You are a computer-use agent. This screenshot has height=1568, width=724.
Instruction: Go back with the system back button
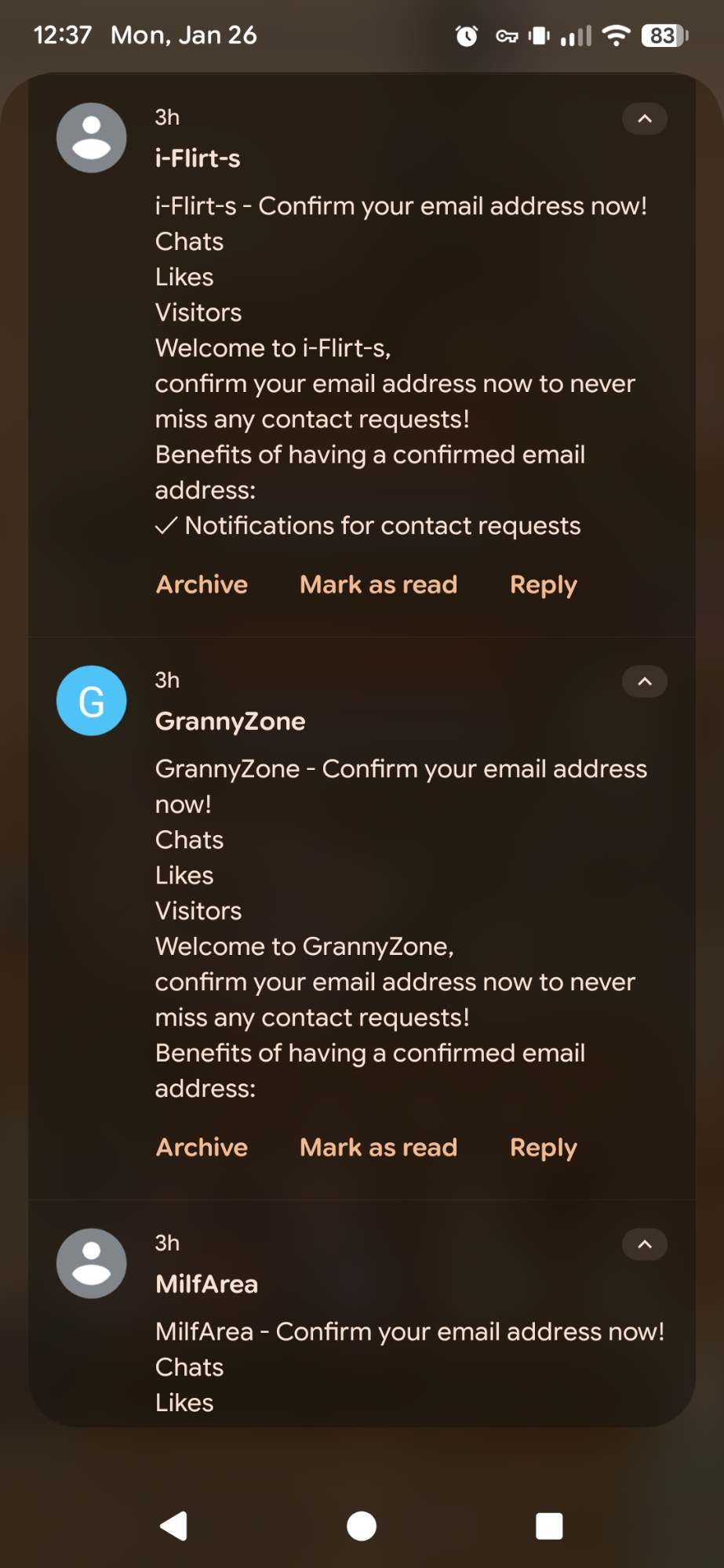click(174, 1526)
